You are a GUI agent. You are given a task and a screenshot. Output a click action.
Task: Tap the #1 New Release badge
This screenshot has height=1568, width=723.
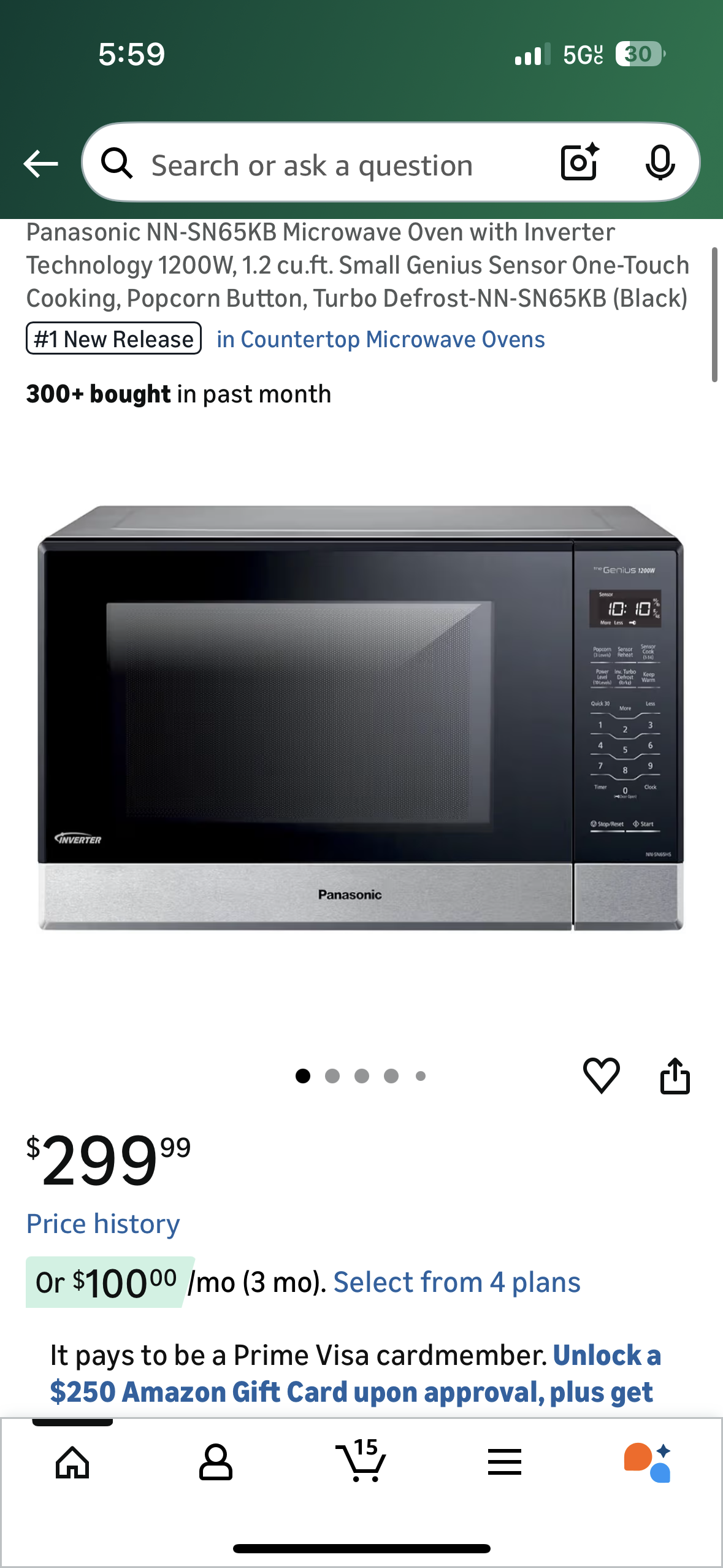coord(113,339)
